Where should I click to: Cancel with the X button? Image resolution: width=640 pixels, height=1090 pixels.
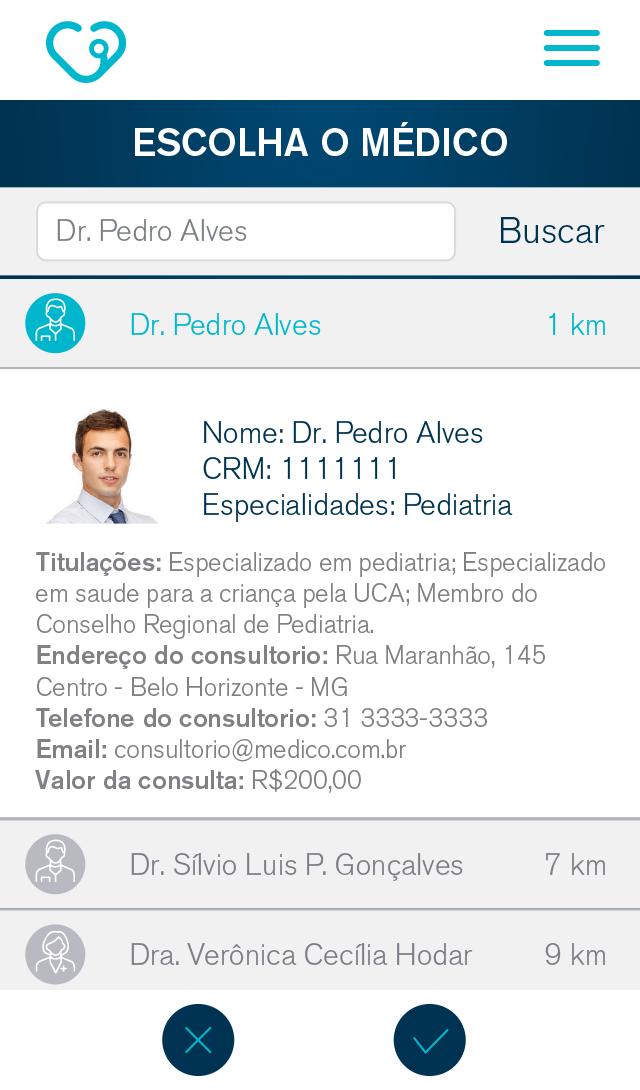[x=198, y=1041]
